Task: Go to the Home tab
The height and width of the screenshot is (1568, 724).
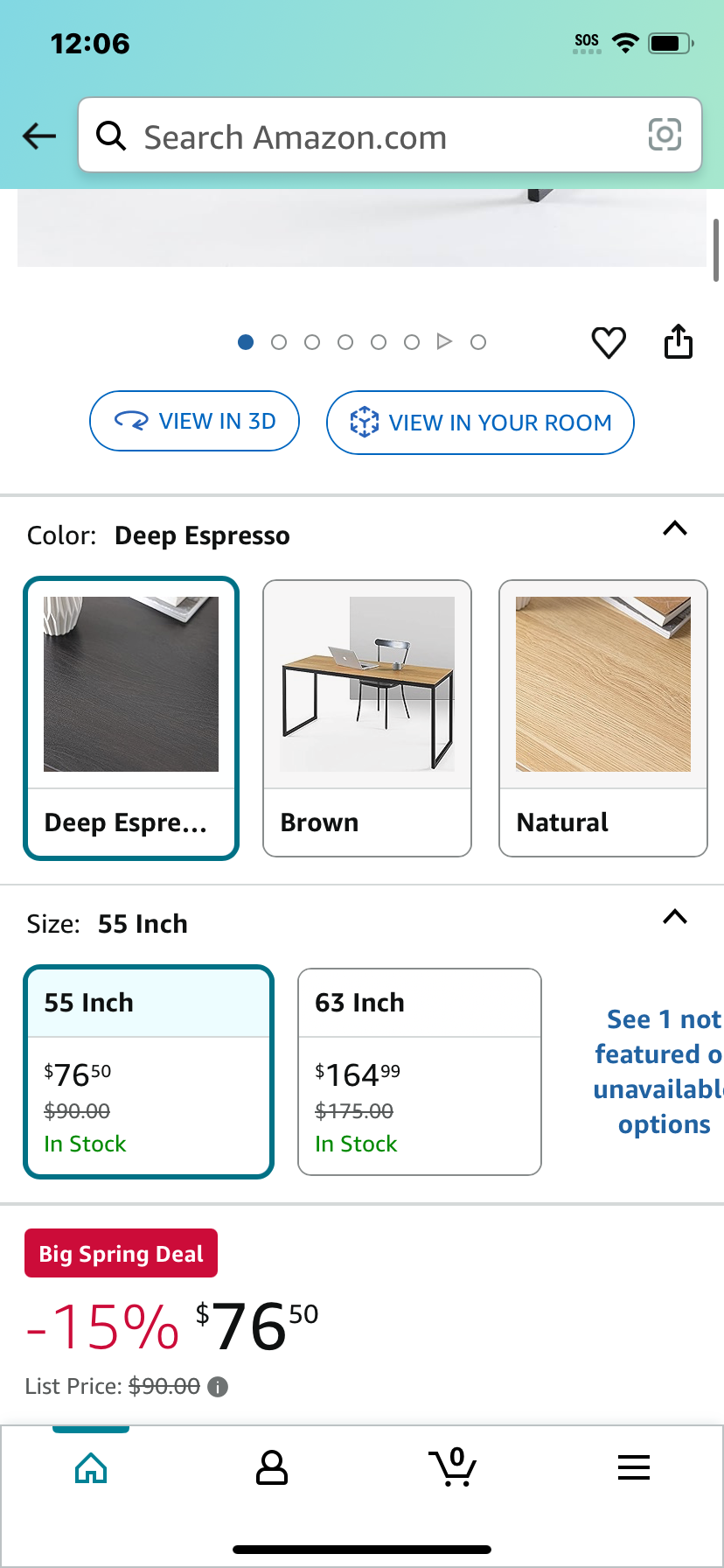Action: [91, 1468]
